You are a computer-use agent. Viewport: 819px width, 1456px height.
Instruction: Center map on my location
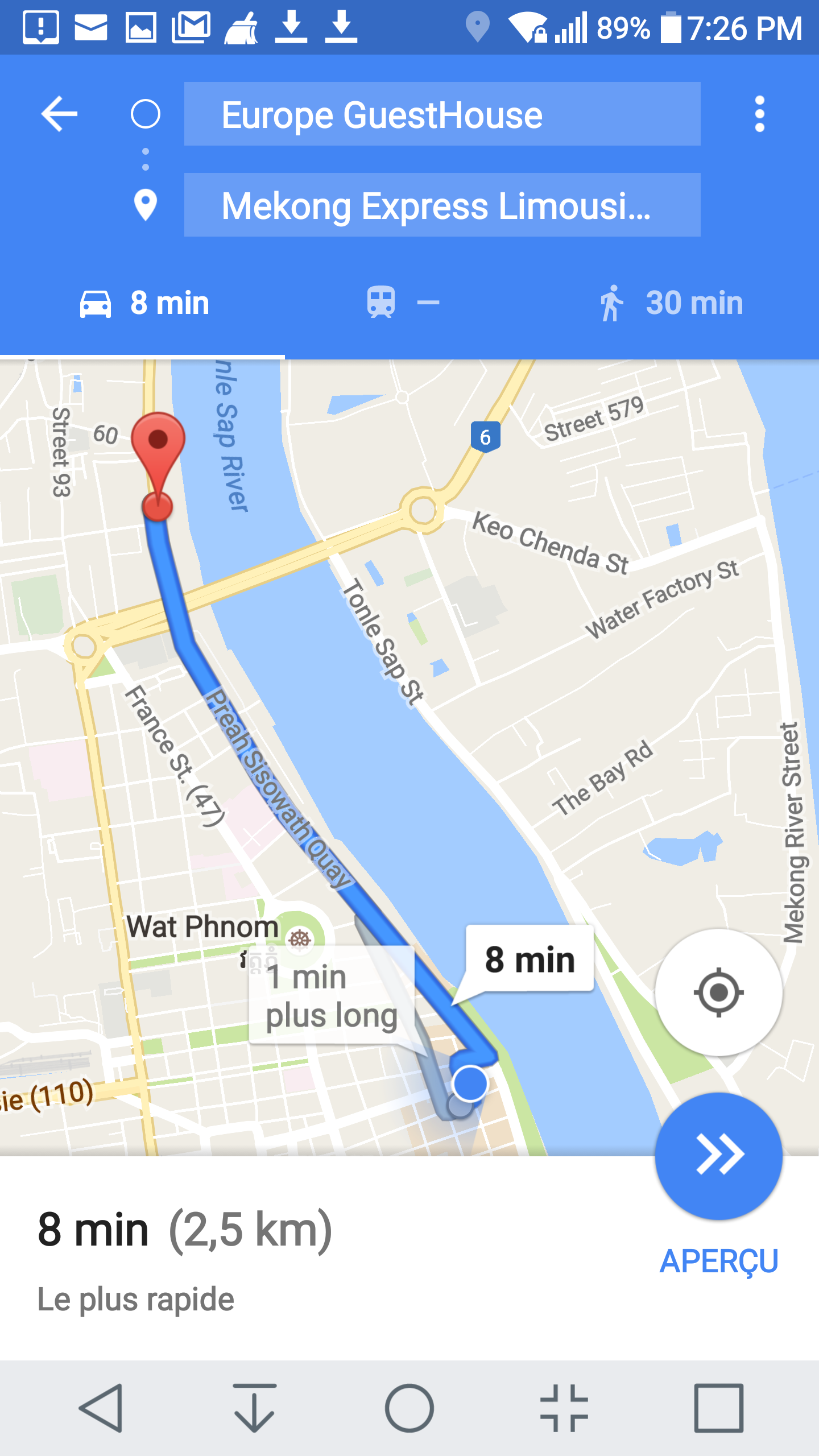[x=718, y=992]
